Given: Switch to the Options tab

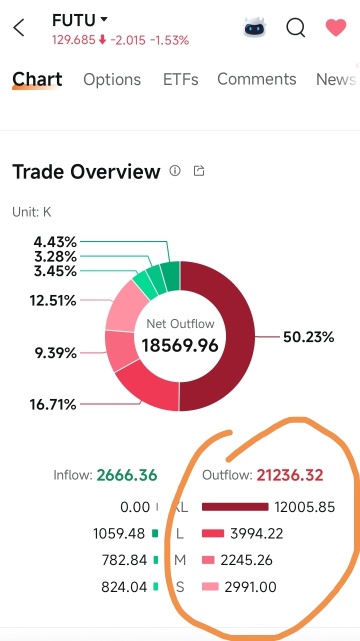Looking at the screenshot, I should click(112, 79).
